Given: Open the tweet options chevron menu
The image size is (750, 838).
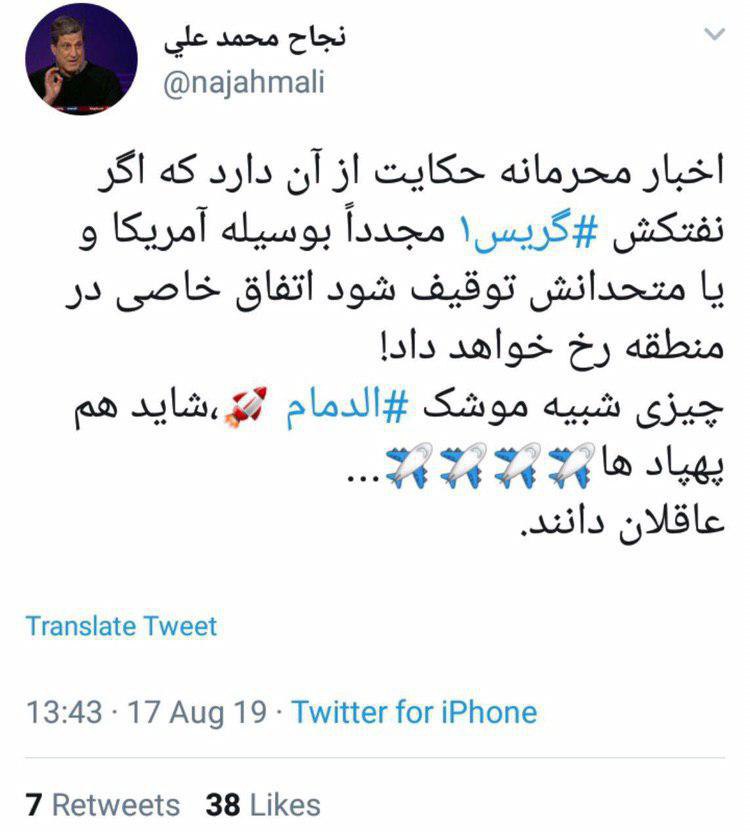Looking at the screenshot, I should pyautogui.click(x=714, y=34).
